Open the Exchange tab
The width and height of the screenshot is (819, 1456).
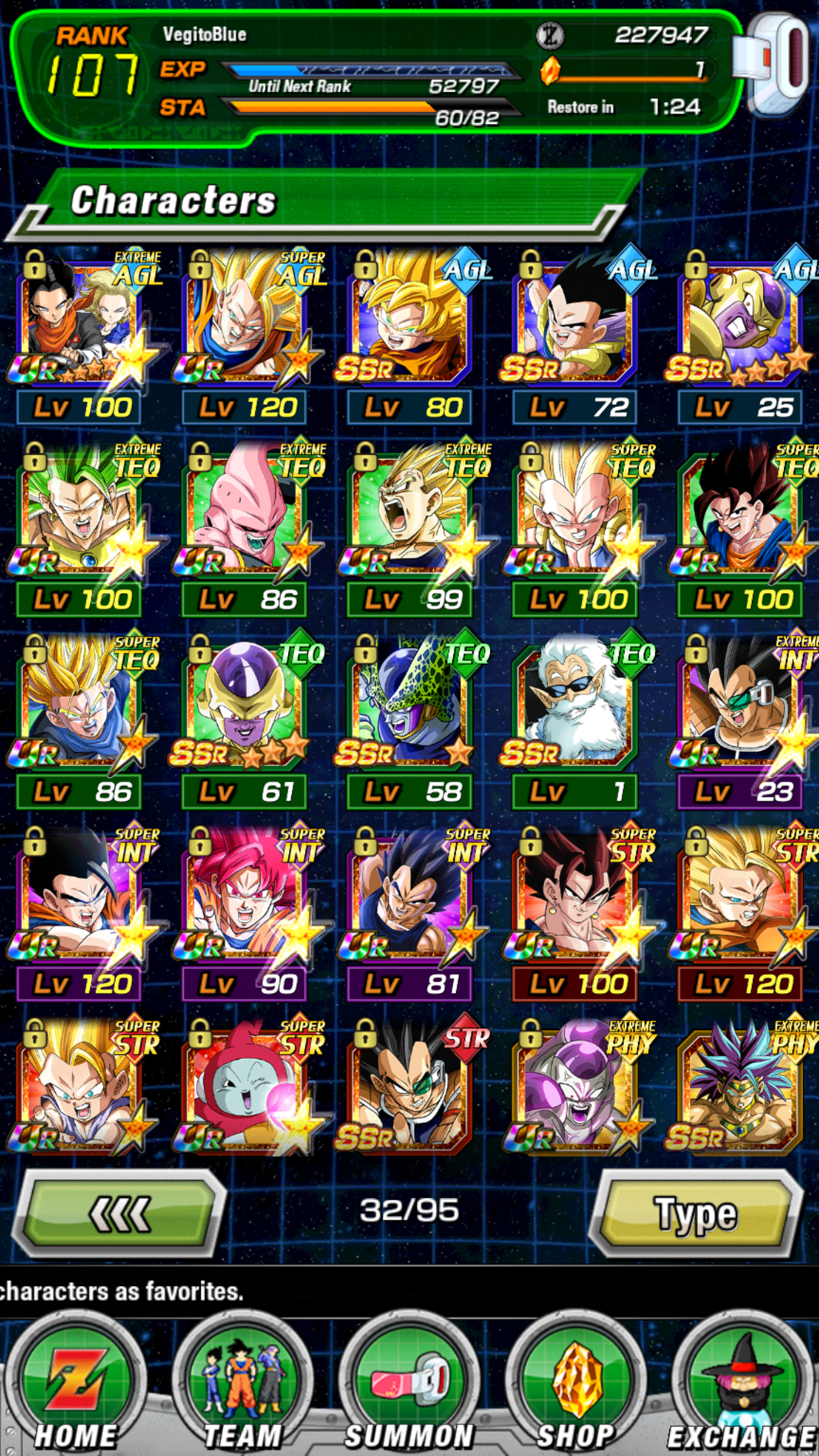click(x=743, y=1383)
